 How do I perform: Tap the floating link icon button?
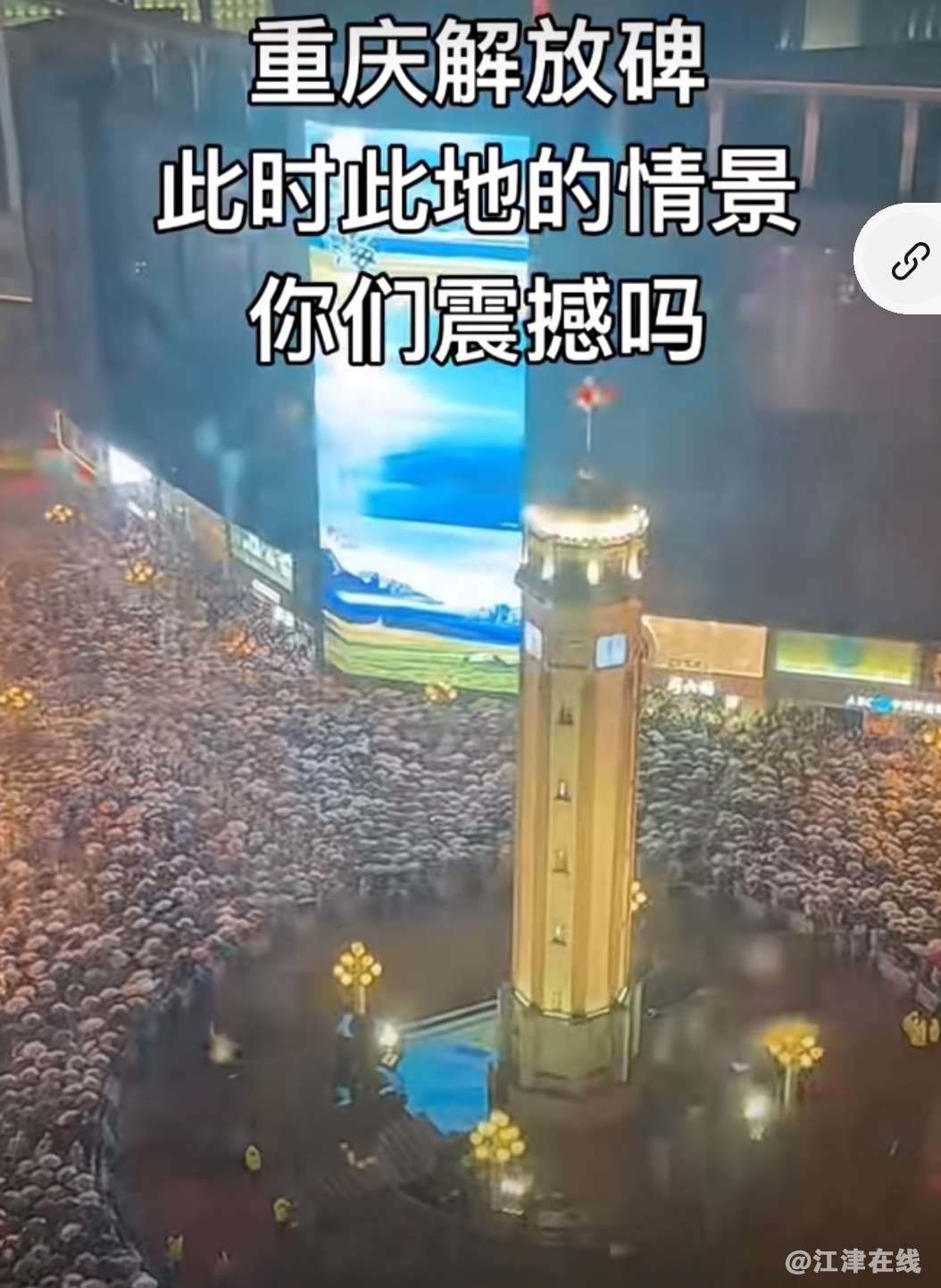909,260
